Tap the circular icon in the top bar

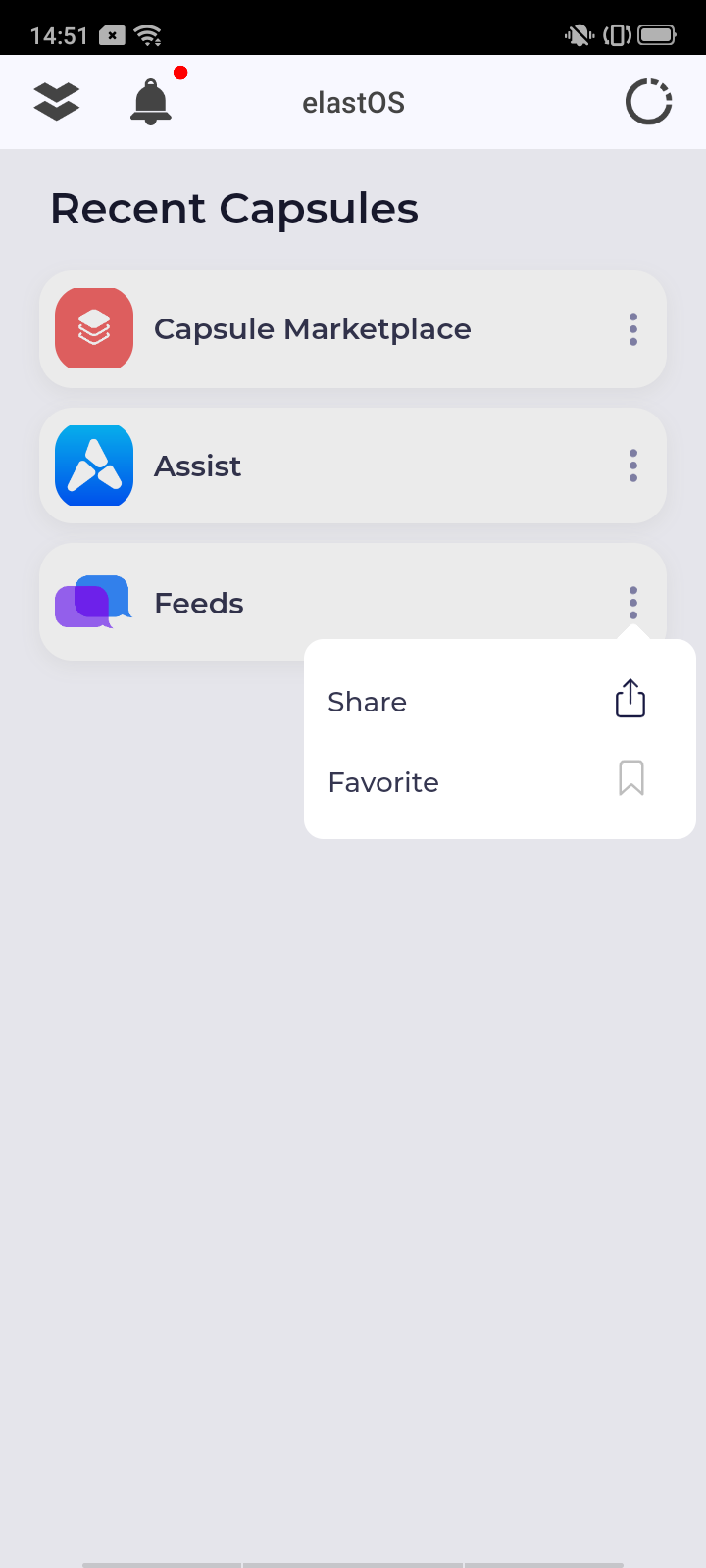click(x=649, y=102)
